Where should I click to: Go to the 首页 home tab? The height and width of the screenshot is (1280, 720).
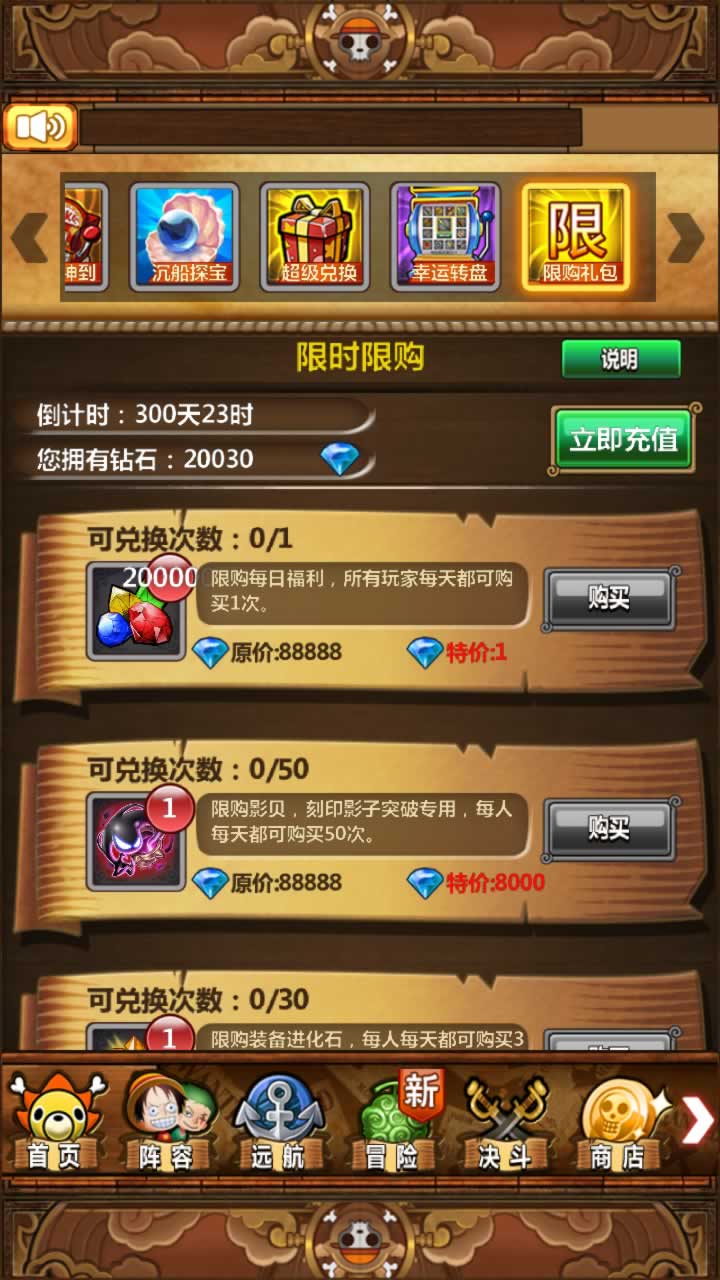[55, 1122]
